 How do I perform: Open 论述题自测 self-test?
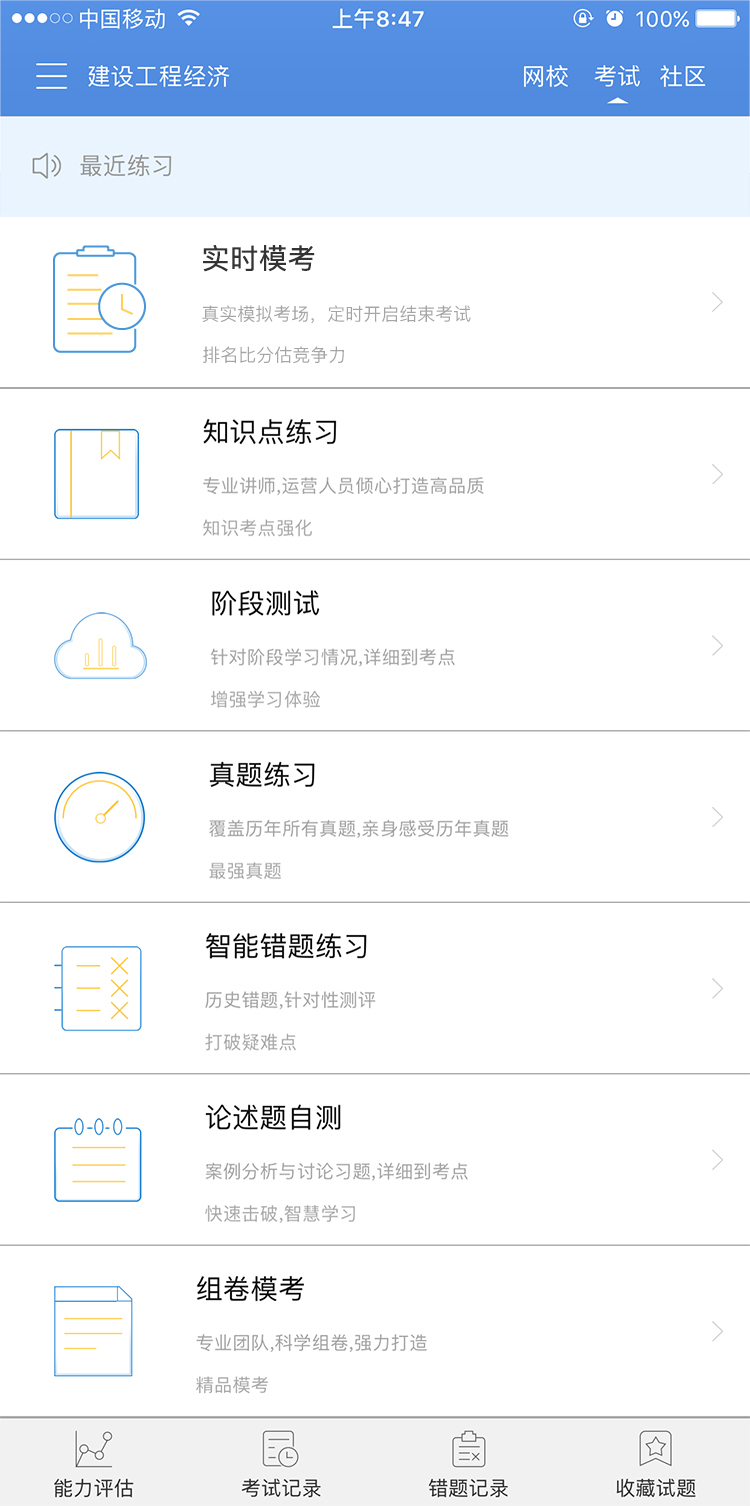pyautogui.click(x=375, y=1160)
